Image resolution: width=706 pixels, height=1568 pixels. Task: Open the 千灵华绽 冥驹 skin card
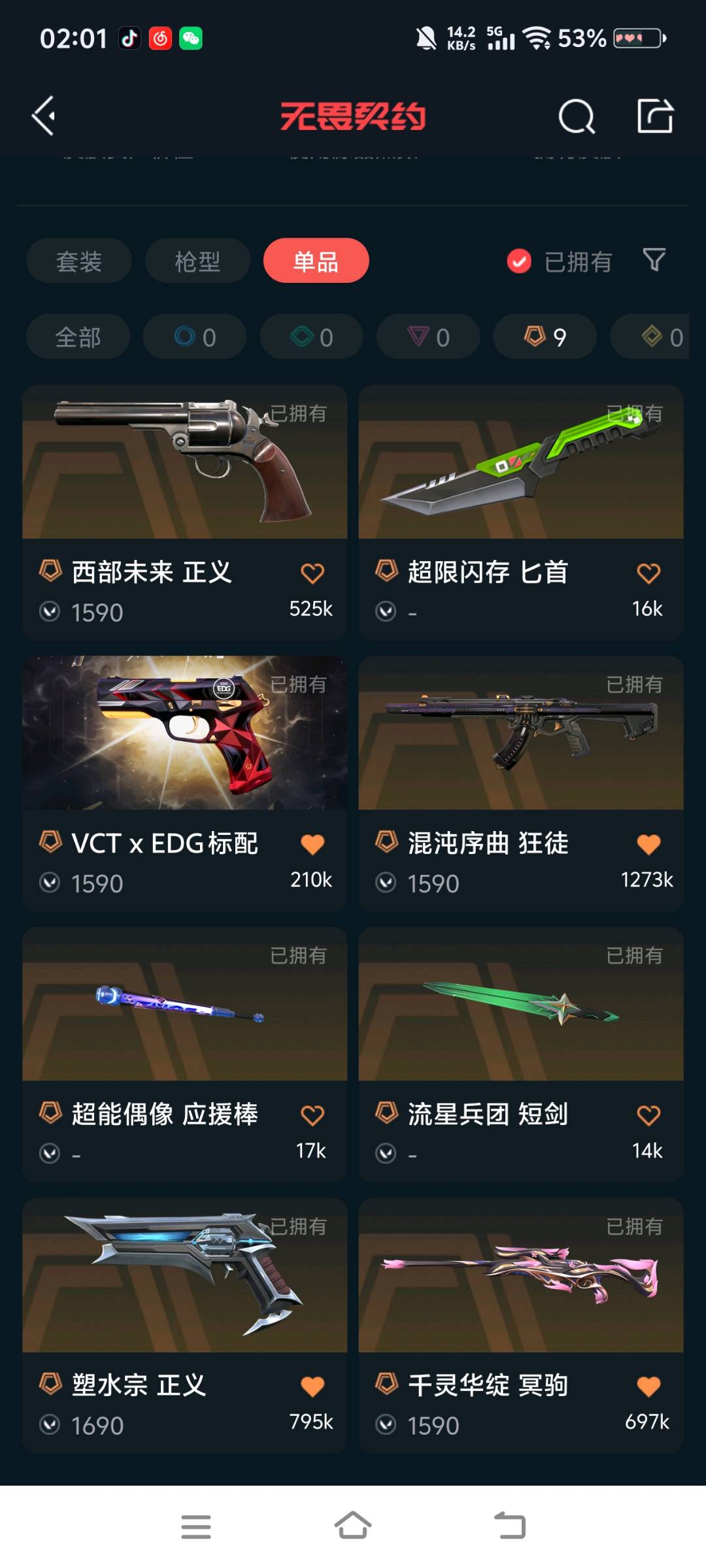[x=521, y=1277]
